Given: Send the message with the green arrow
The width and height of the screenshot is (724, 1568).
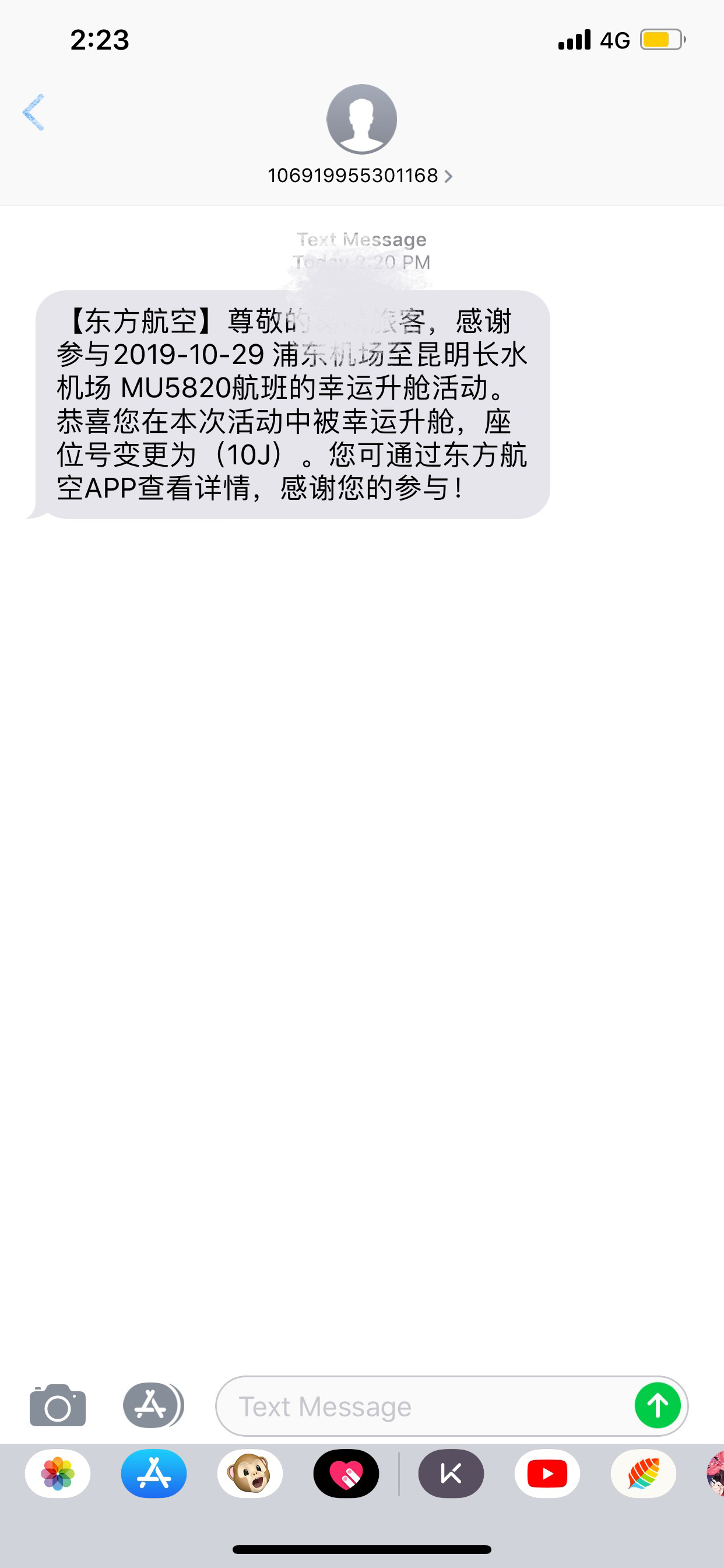Looking at the screenshot, I should tap(657, 1405).
